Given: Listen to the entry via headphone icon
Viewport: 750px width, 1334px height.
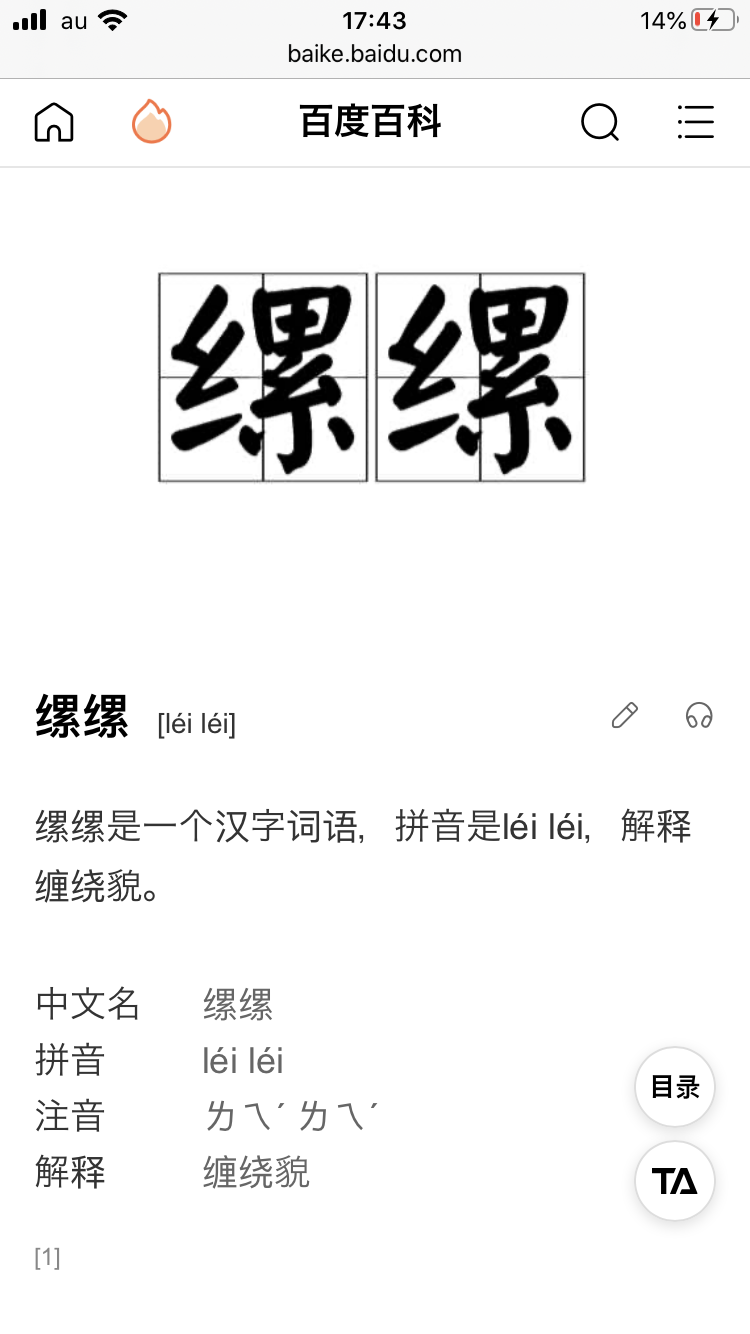Looking at the screenshot, I should tap(699, 715).
